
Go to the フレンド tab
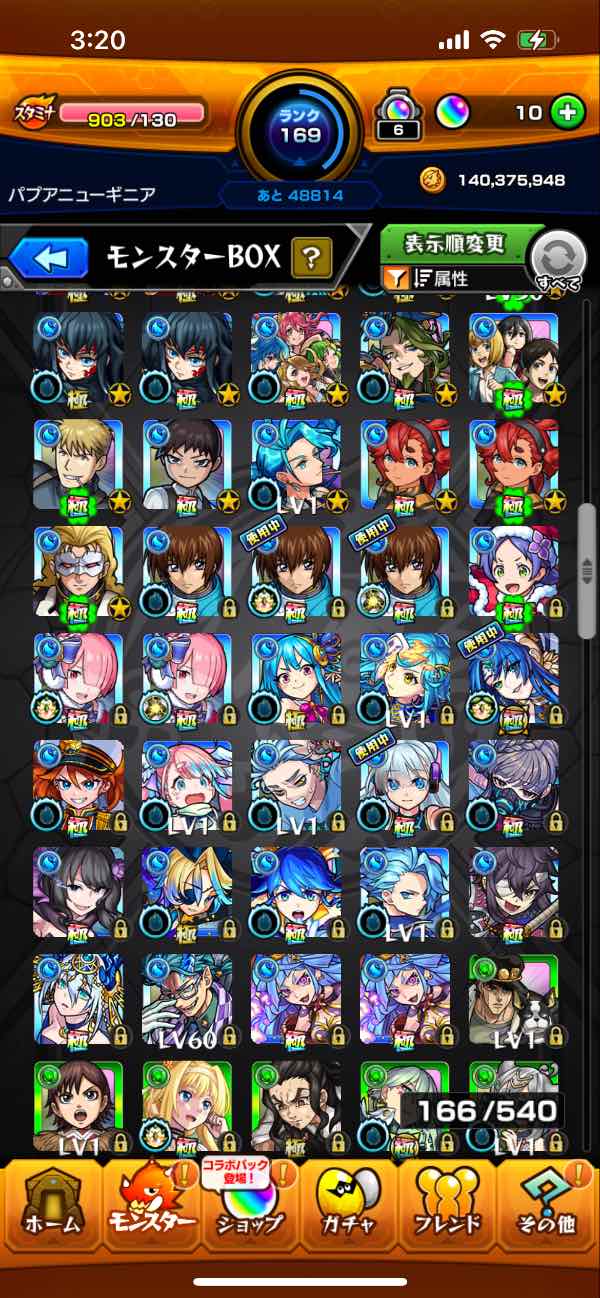448,1205
